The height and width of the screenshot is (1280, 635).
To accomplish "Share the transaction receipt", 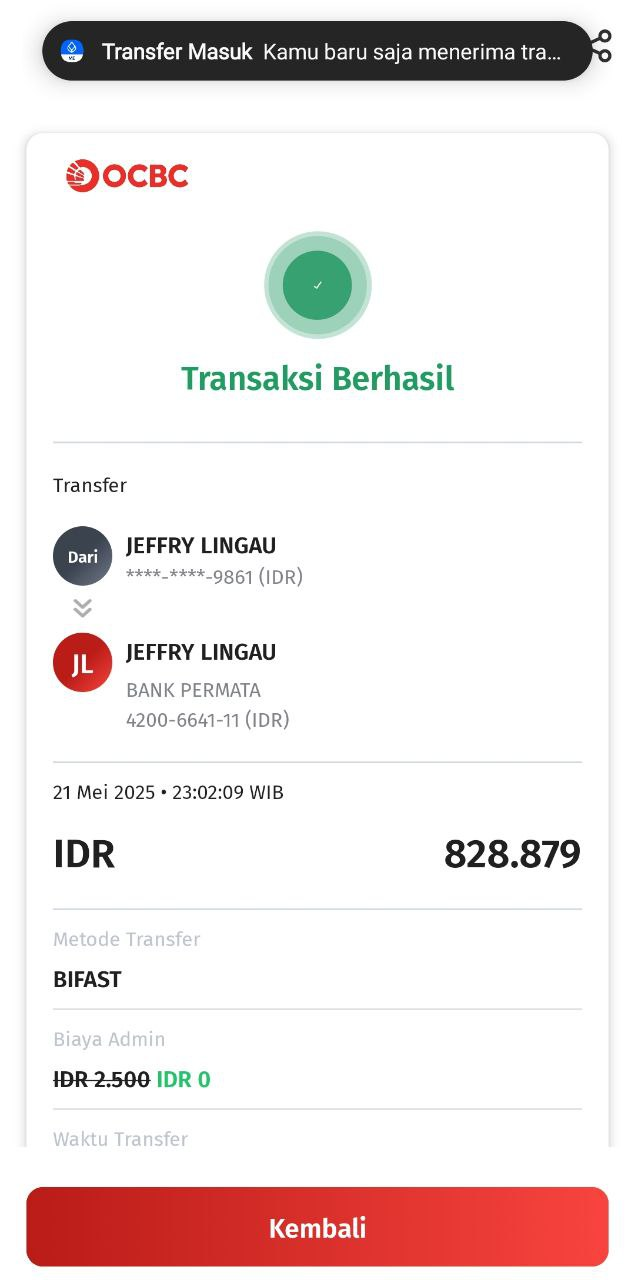I will coord(602,46).
